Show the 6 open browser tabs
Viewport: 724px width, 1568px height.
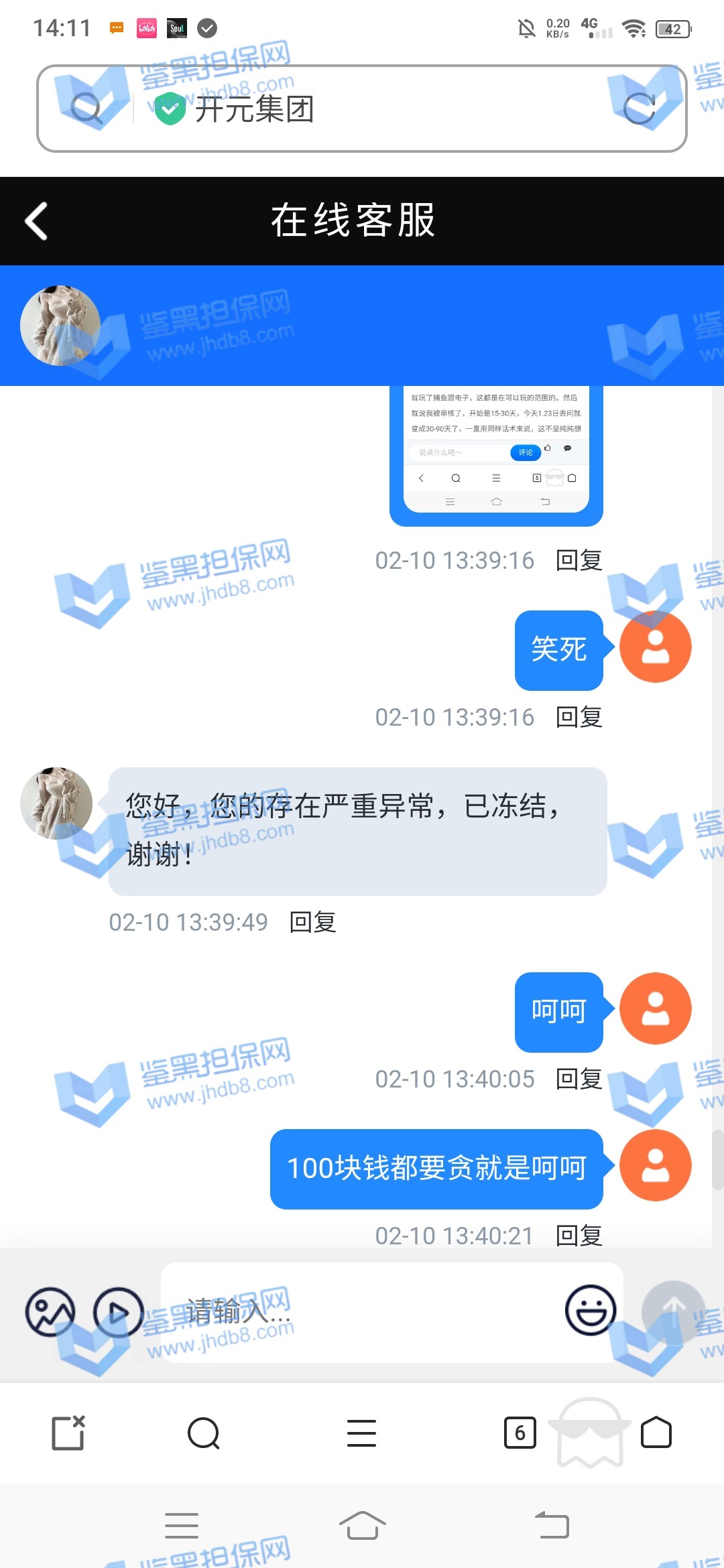click(520, 1433)
